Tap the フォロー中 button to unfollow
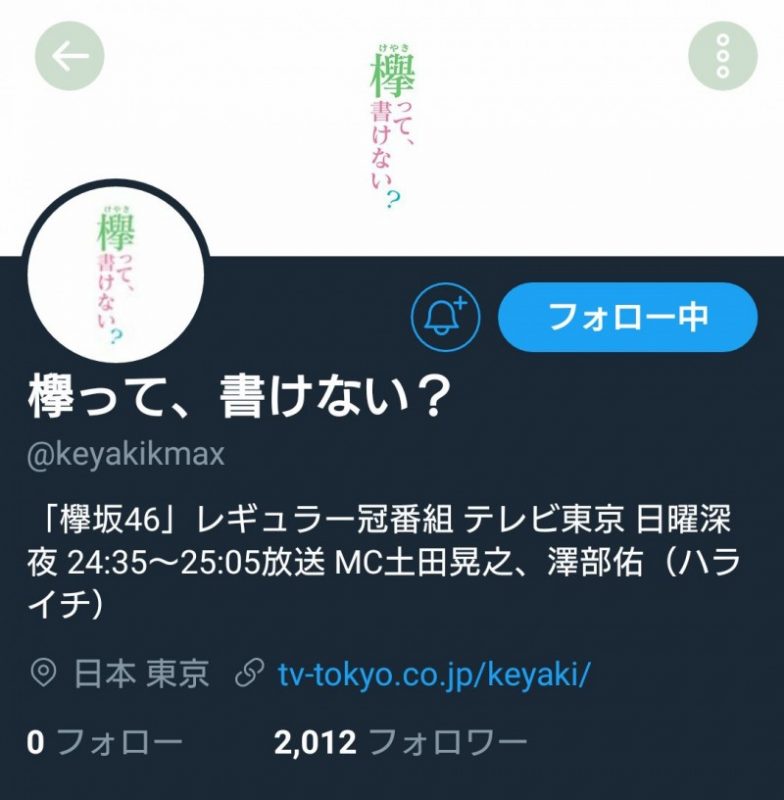Screen dimensions: 784x800 627,317
